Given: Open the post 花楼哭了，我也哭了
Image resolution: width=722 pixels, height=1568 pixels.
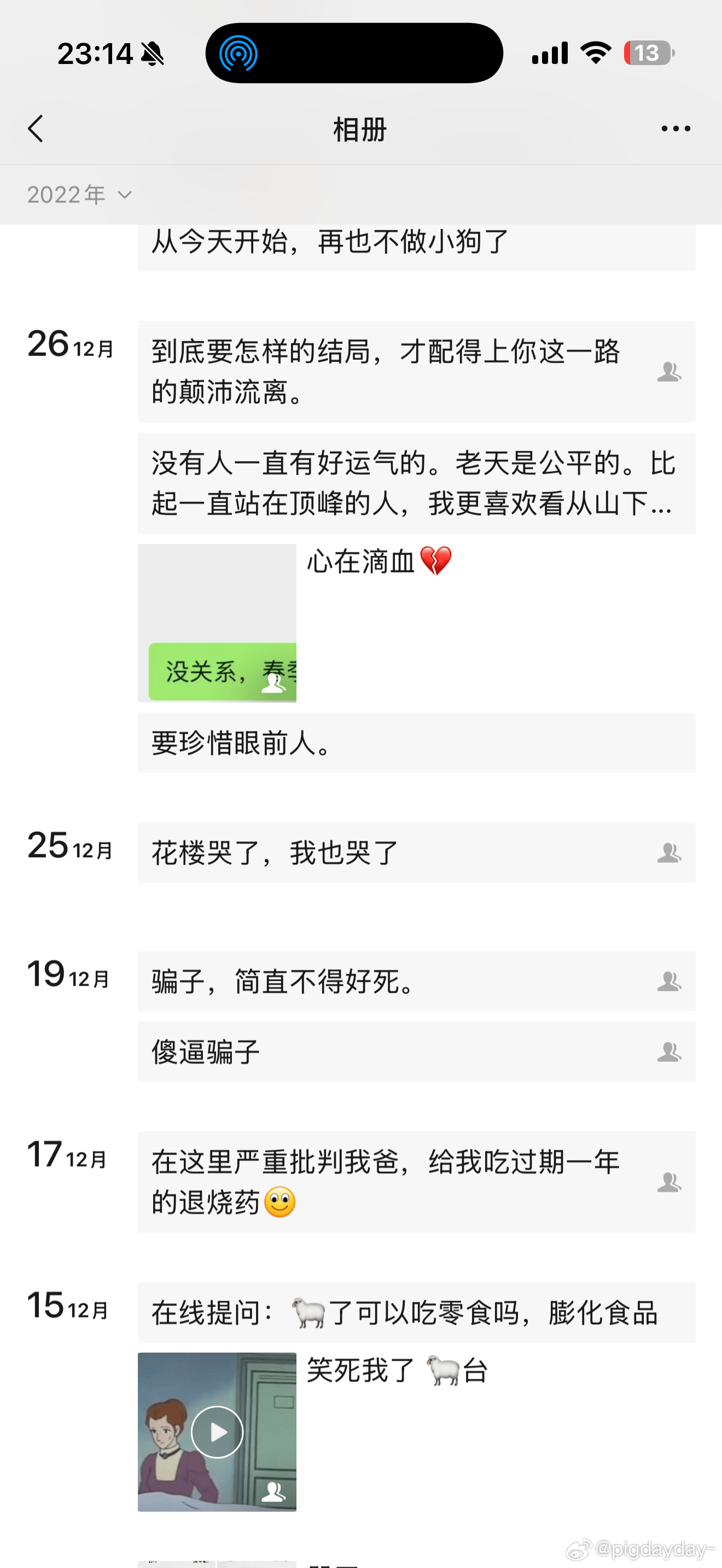Looking at the screenshot, I should pos(416,852).
